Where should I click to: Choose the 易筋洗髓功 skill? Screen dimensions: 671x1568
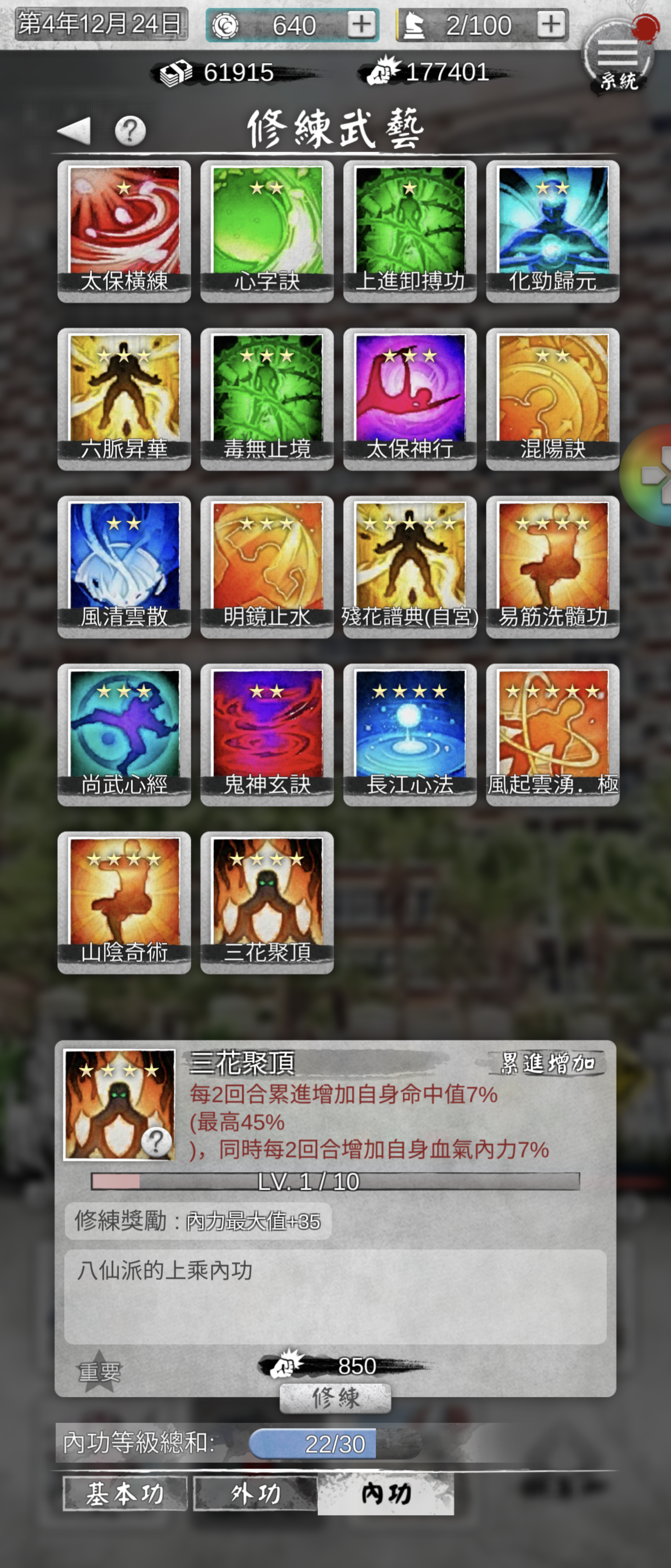[x=552, y=567]
